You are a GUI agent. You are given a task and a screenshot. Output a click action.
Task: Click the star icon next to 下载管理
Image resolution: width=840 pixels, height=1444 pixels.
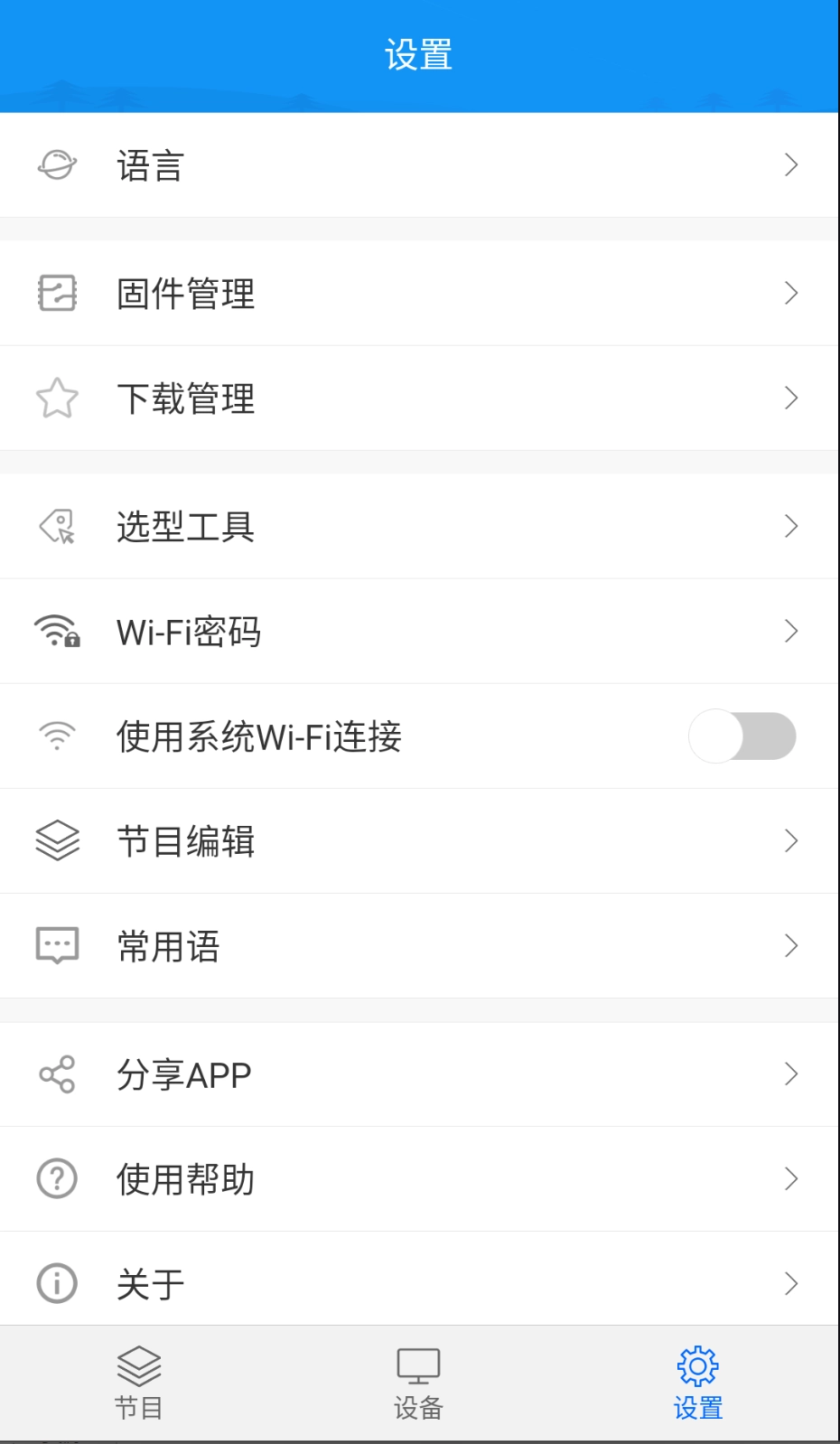[56, 398]
